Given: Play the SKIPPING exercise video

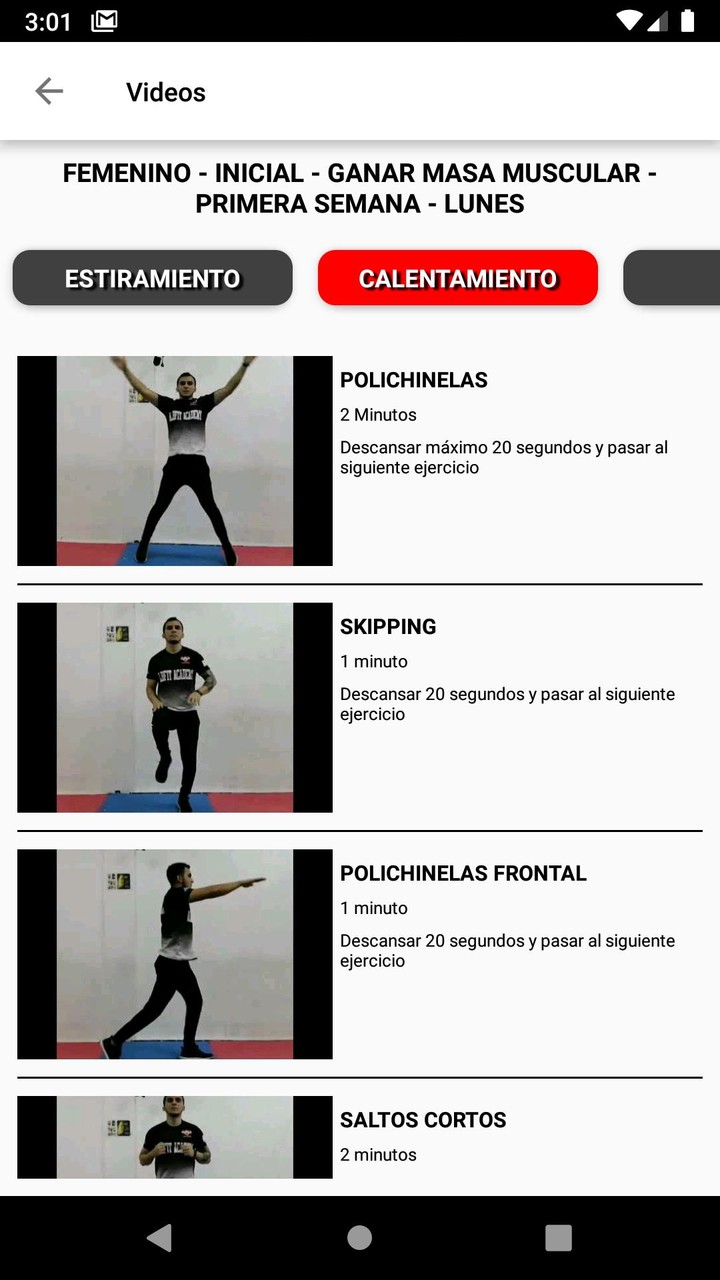Looking at the screenshot, I should (x=174, y=707).
